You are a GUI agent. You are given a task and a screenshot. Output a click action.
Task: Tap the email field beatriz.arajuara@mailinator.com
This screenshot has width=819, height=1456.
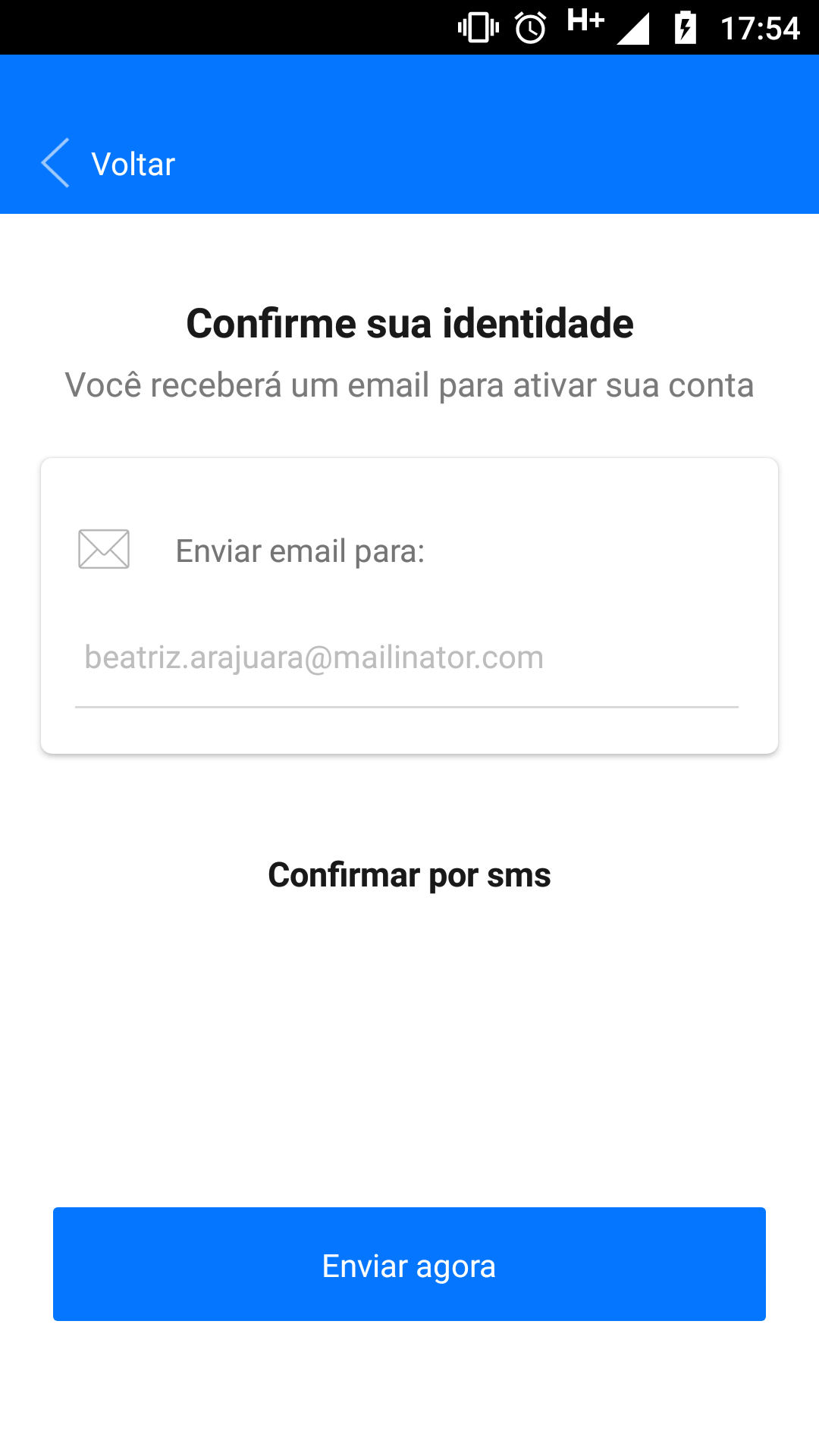(406, 658)
